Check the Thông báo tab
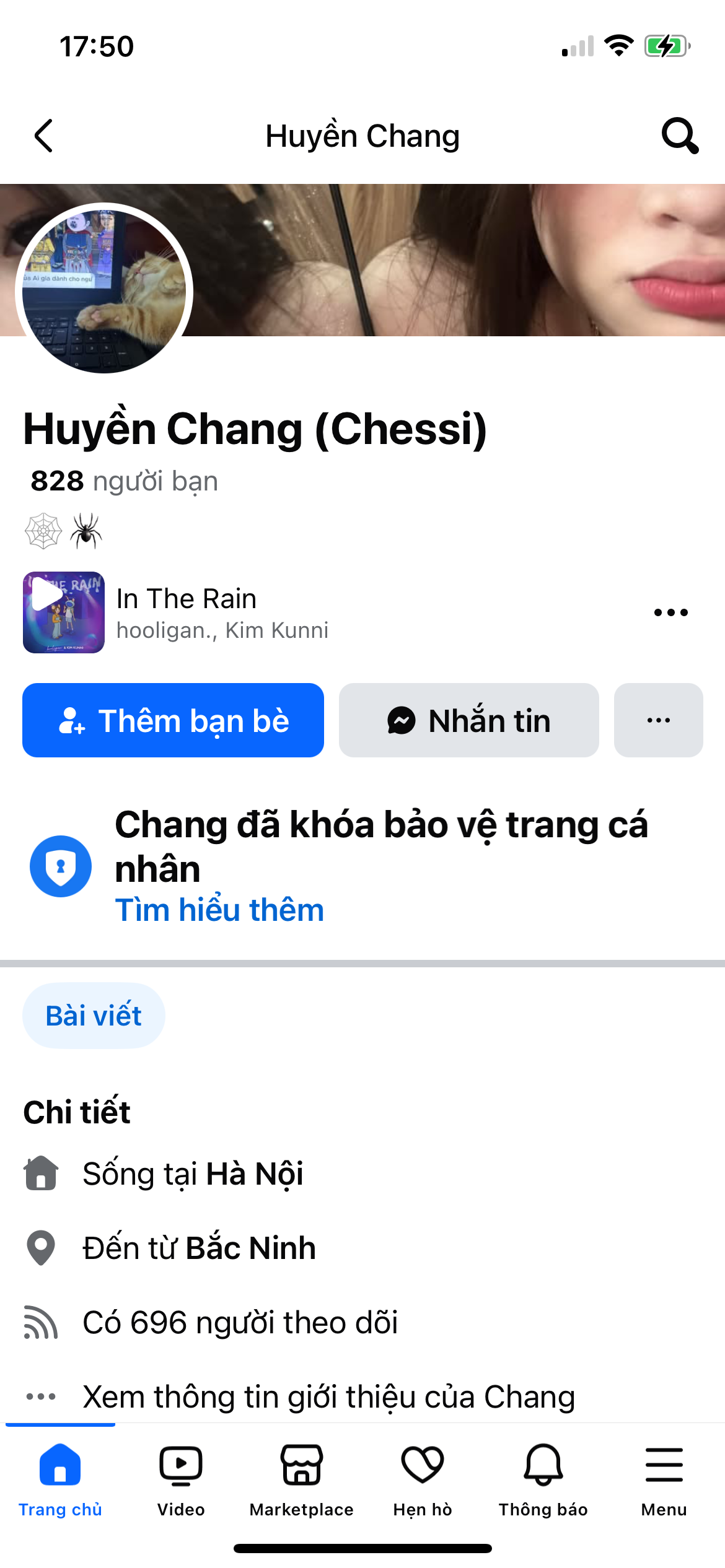 pyautogui.click(x=543, y=1479)
